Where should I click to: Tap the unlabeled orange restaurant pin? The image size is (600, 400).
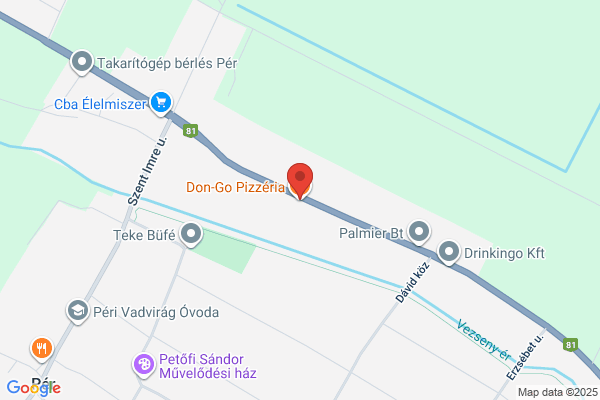42,349
